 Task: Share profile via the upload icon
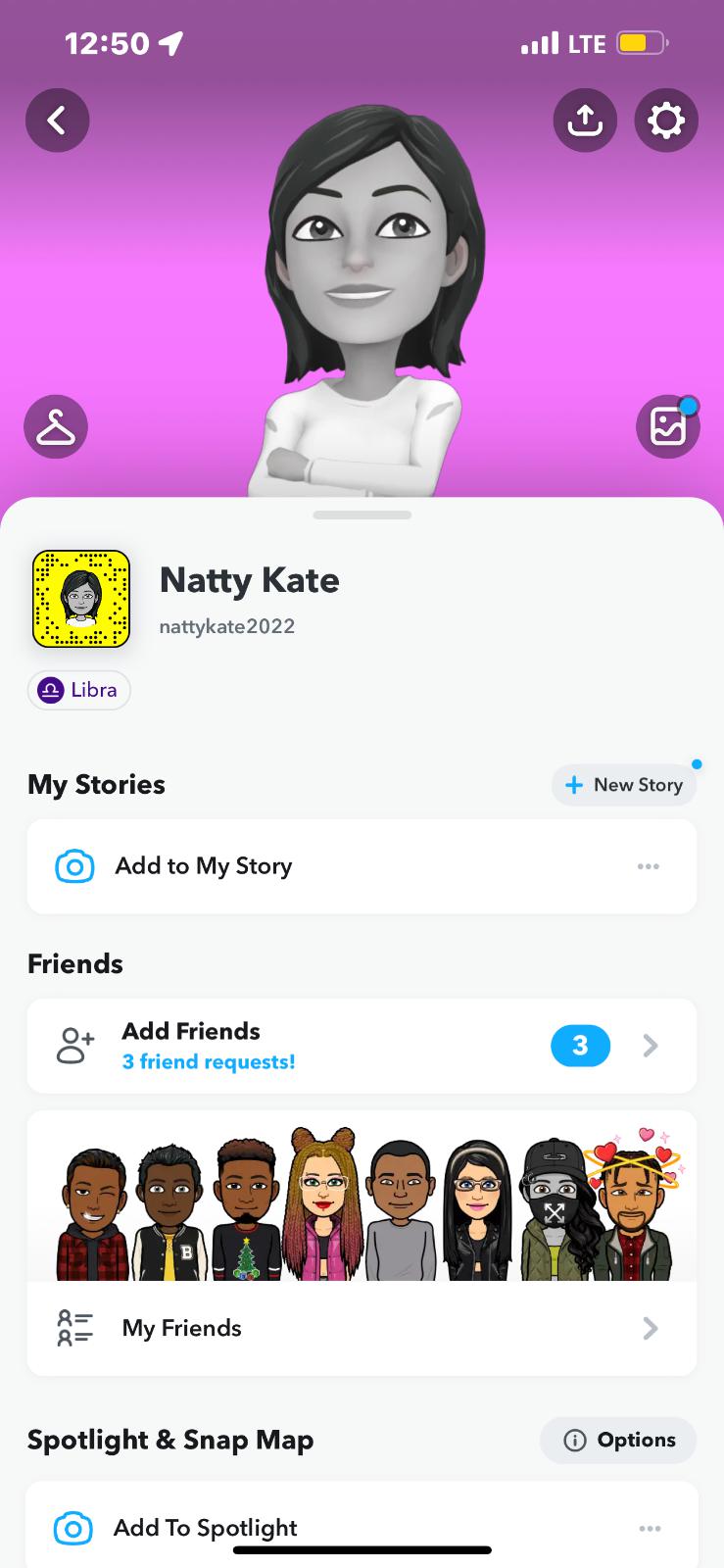point(585,121)
